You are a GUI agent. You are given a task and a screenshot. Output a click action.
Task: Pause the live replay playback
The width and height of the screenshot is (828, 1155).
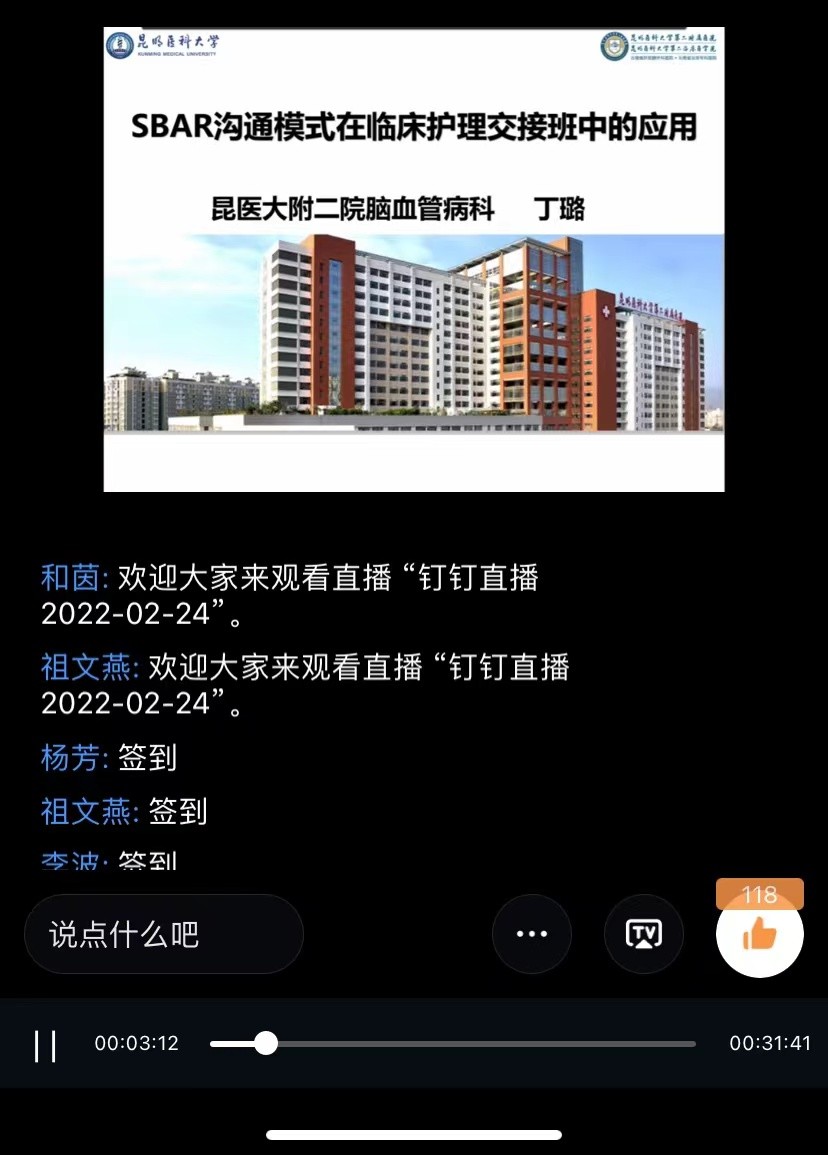pos(45,1045)
